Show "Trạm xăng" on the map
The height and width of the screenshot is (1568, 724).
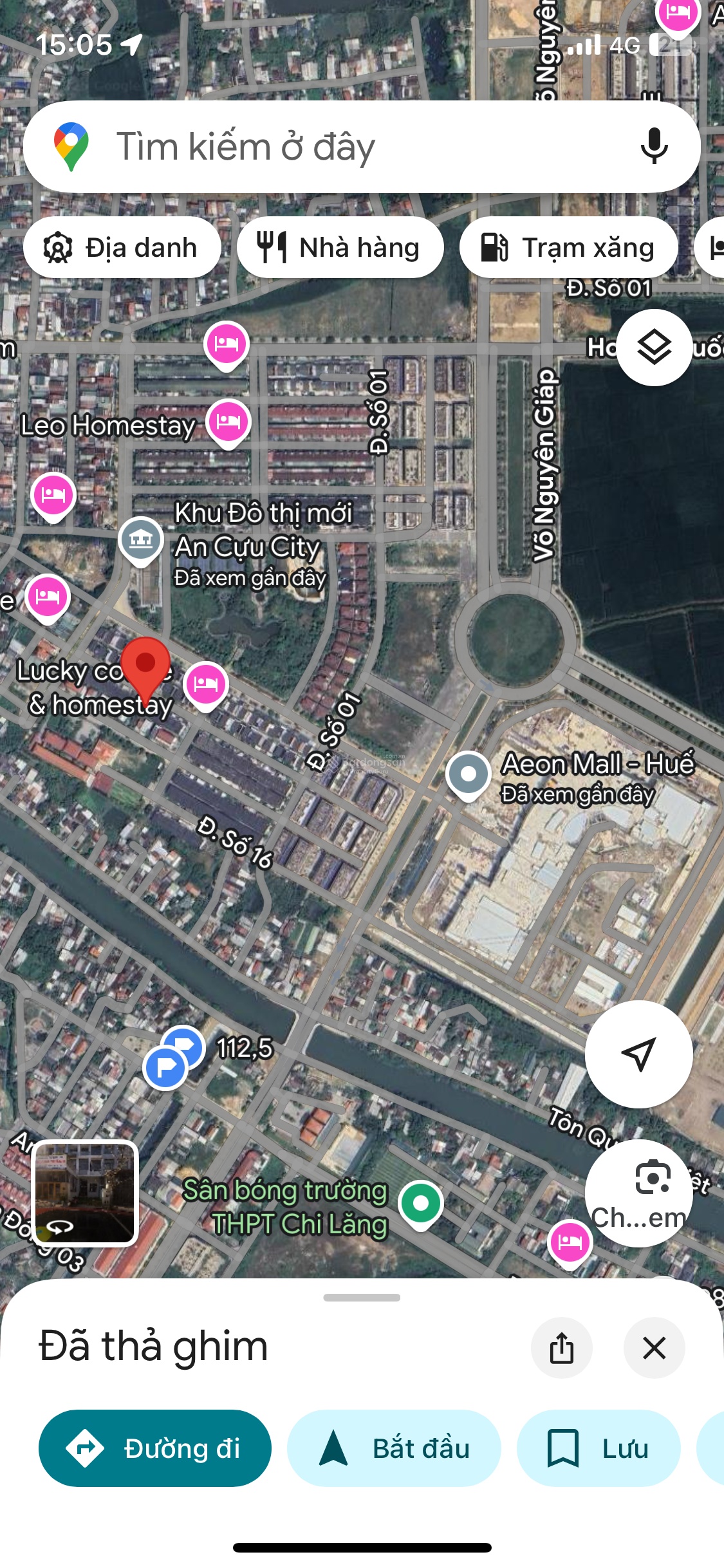pos(568,248)
